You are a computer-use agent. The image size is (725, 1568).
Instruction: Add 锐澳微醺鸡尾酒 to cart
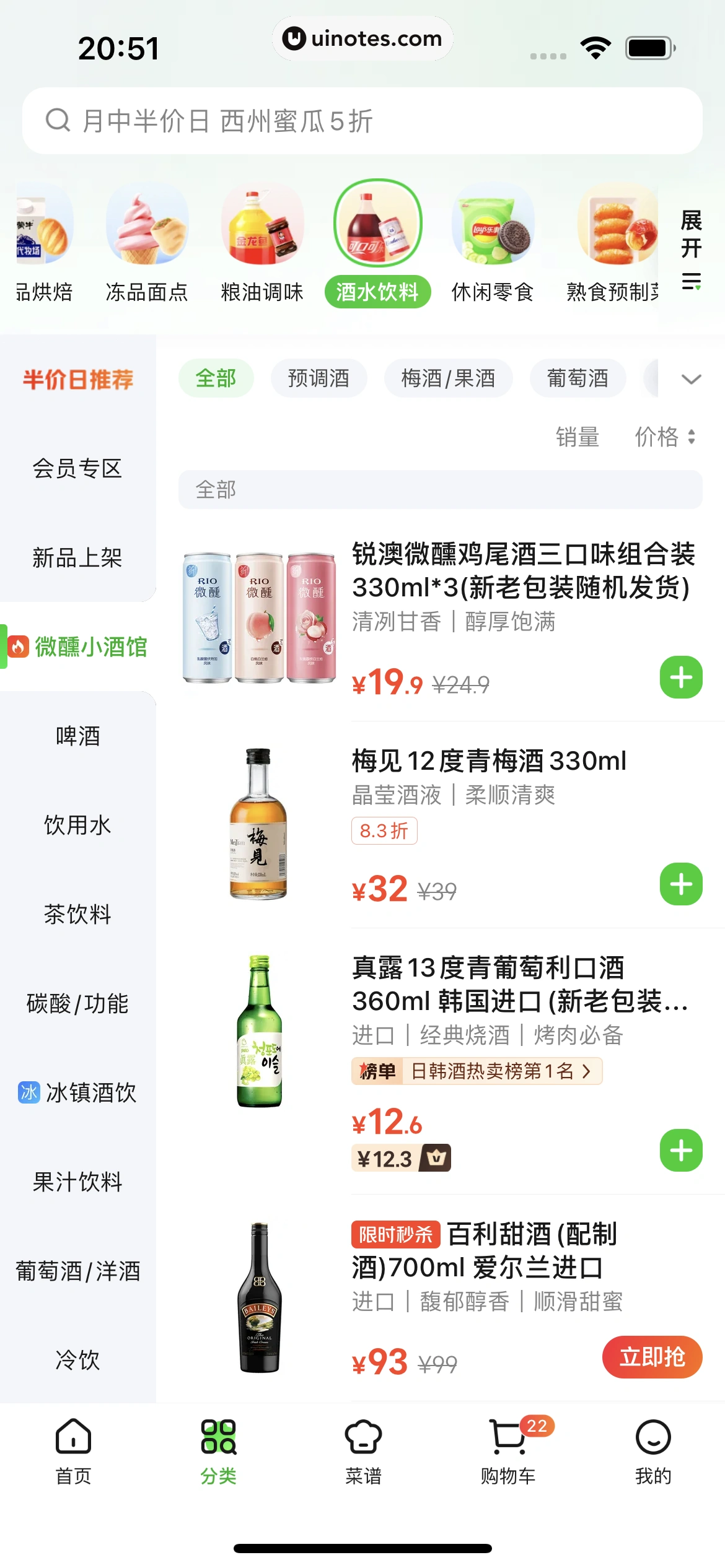coord(681,677)
